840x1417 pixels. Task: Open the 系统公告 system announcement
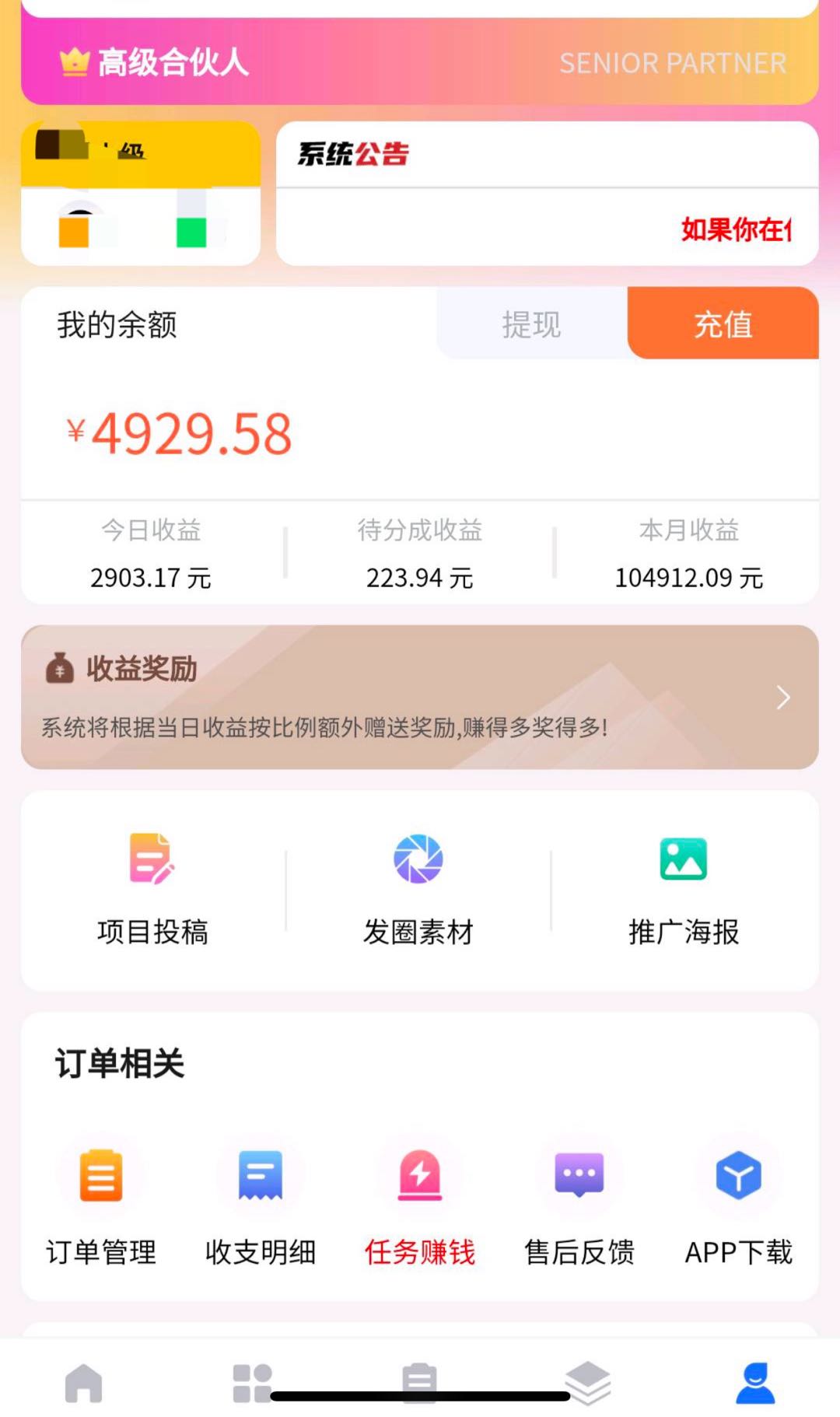point(352,155)
